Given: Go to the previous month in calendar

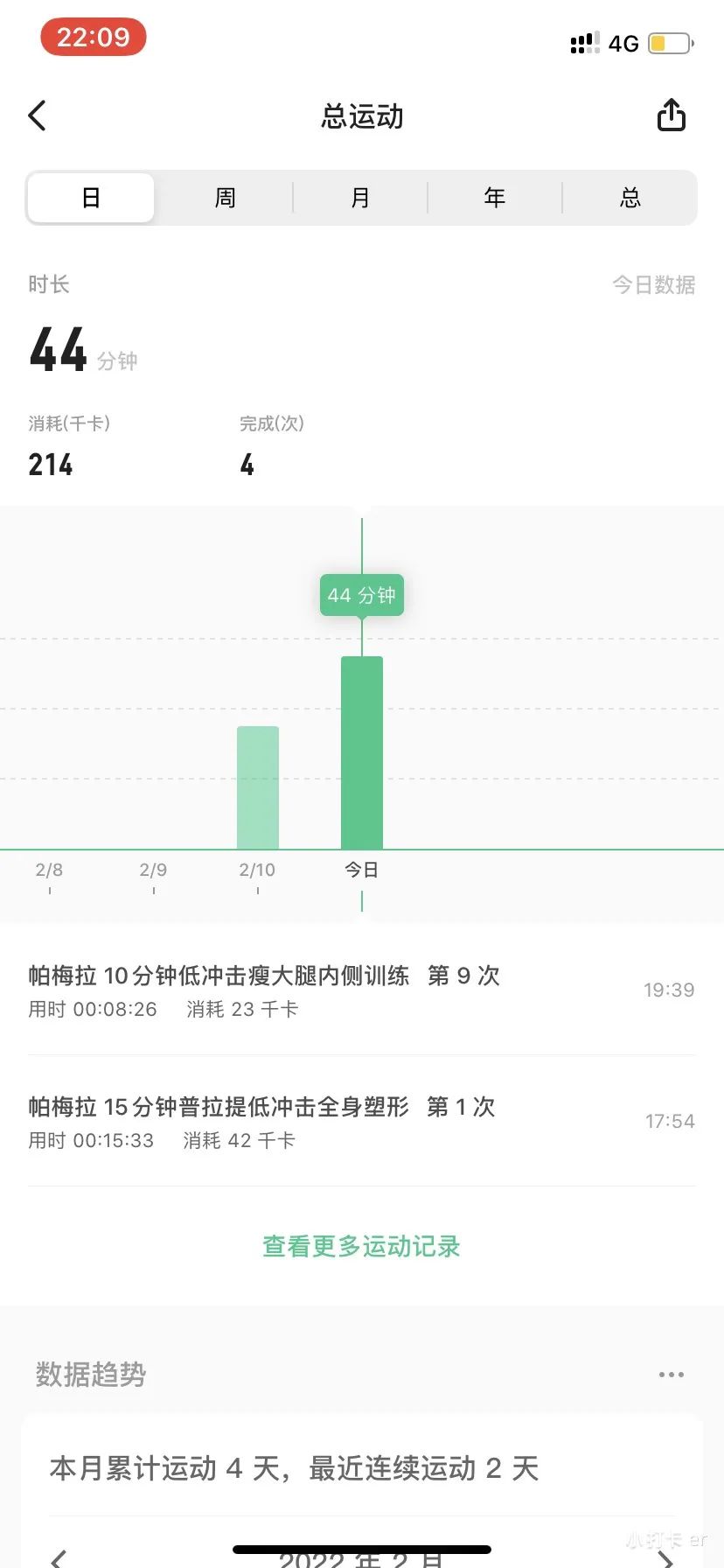Looking at the screenshot, I should [59, 1557].
